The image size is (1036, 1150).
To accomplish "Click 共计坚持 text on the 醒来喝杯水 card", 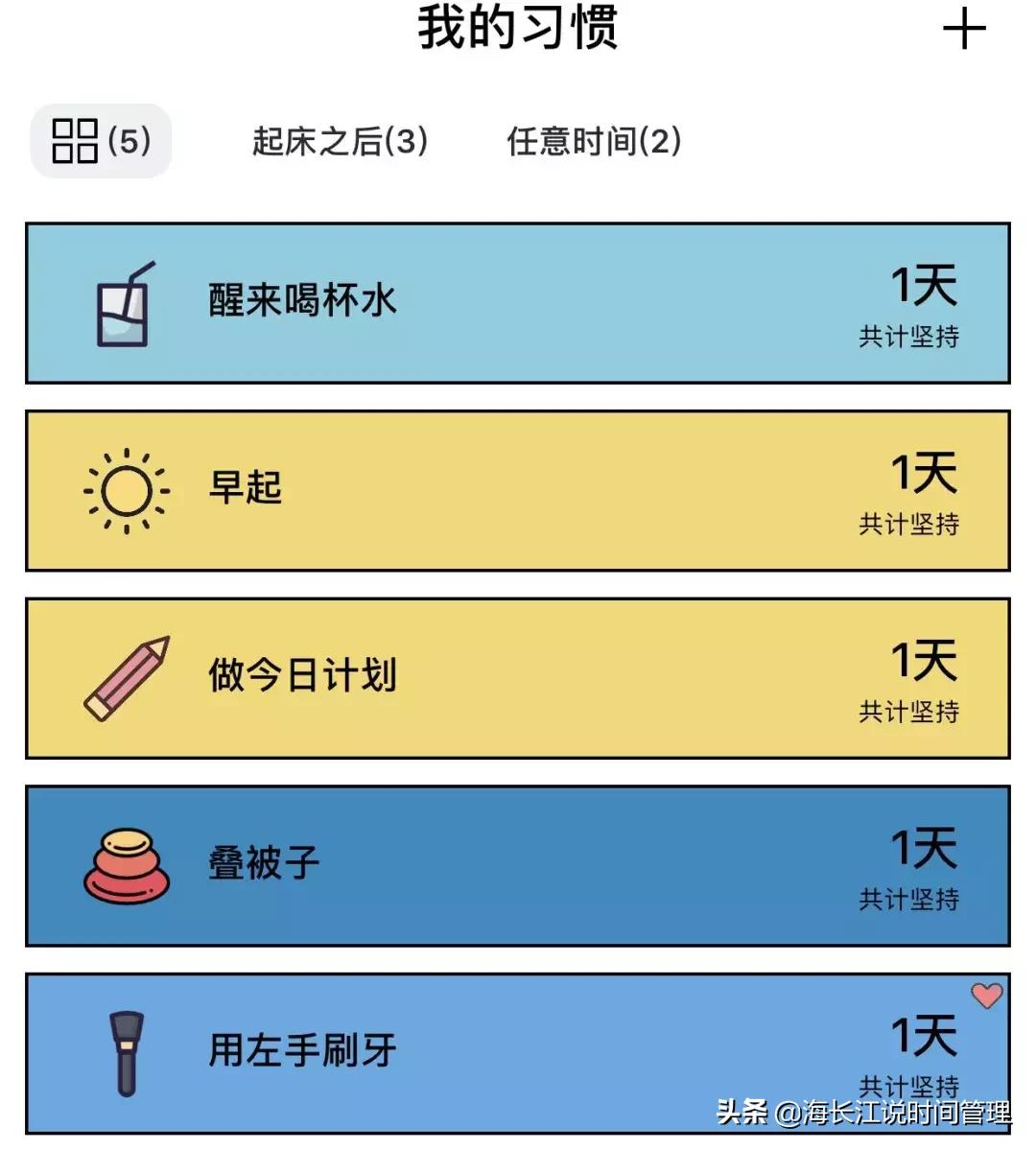I will (x=909, y=336).
